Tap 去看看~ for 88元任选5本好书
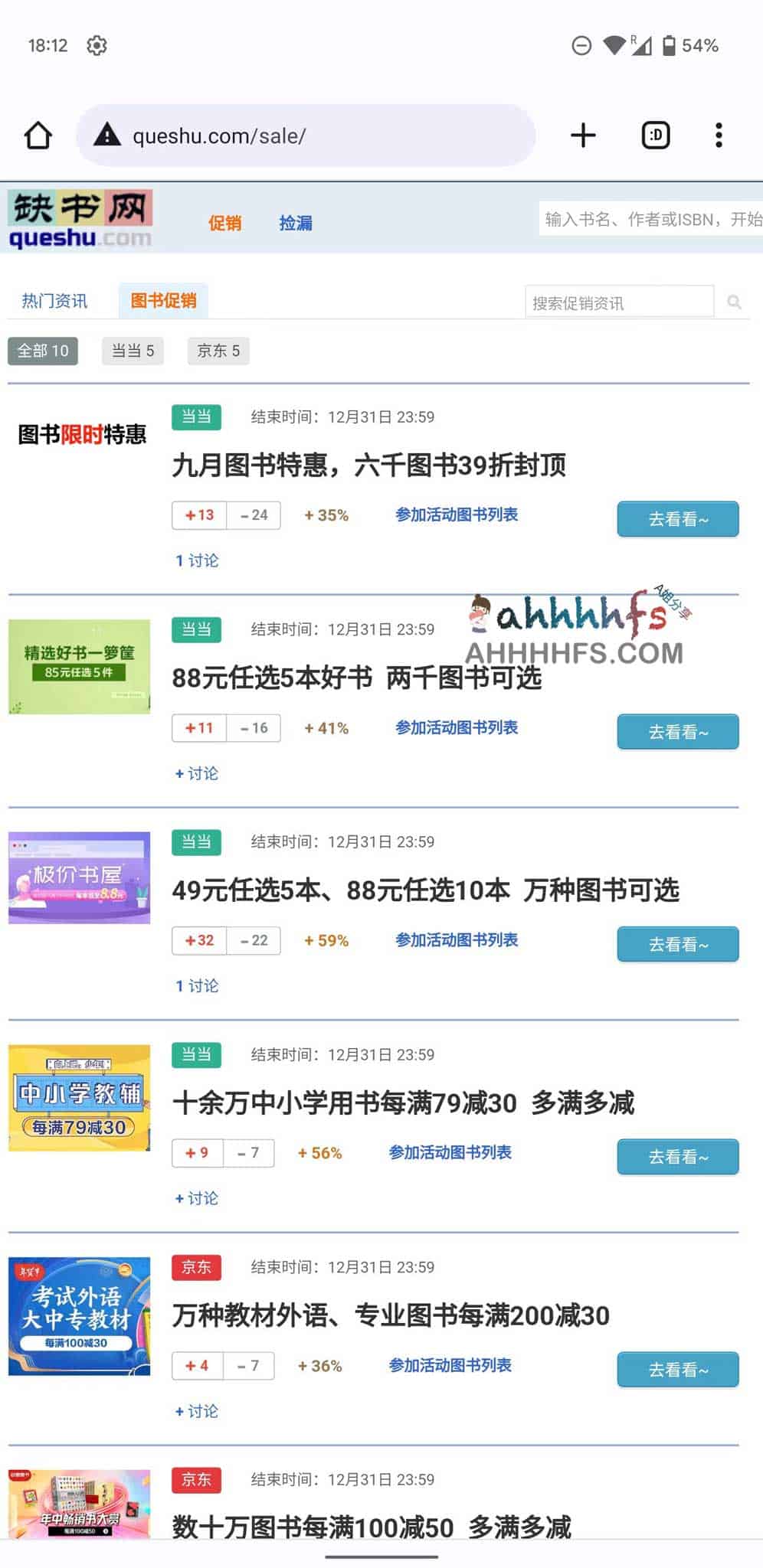 [x=677, y=732]
